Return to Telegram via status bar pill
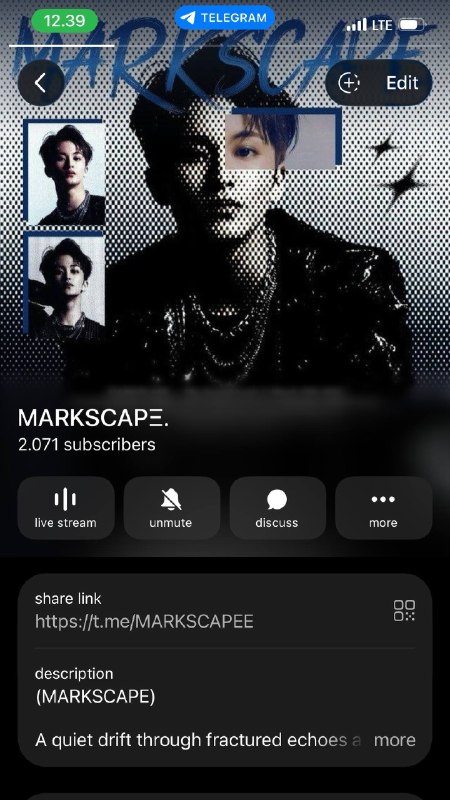 225,18
